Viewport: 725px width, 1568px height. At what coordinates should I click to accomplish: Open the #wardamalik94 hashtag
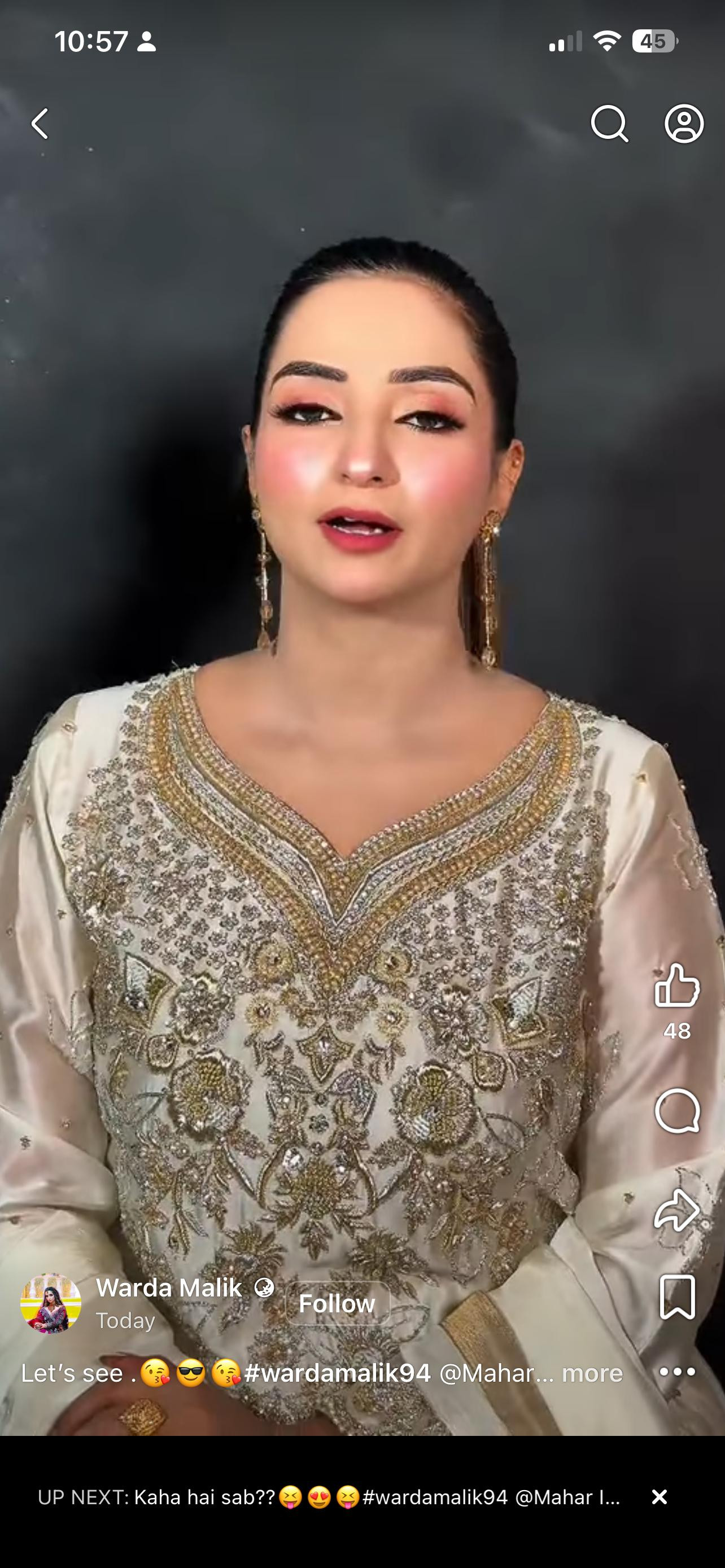337,1373
